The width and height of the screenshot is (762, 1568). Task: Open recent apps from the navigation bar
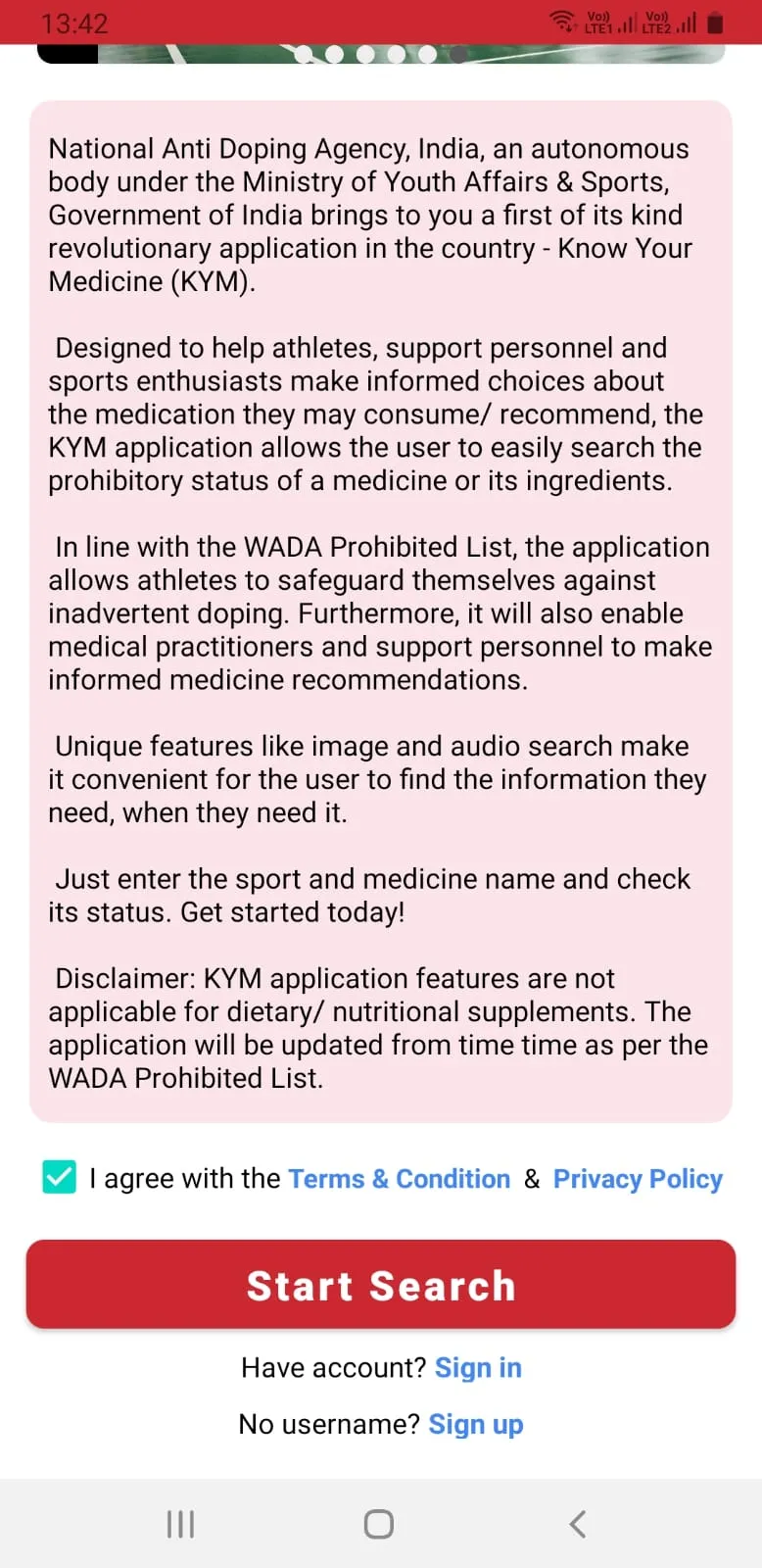180,1524
